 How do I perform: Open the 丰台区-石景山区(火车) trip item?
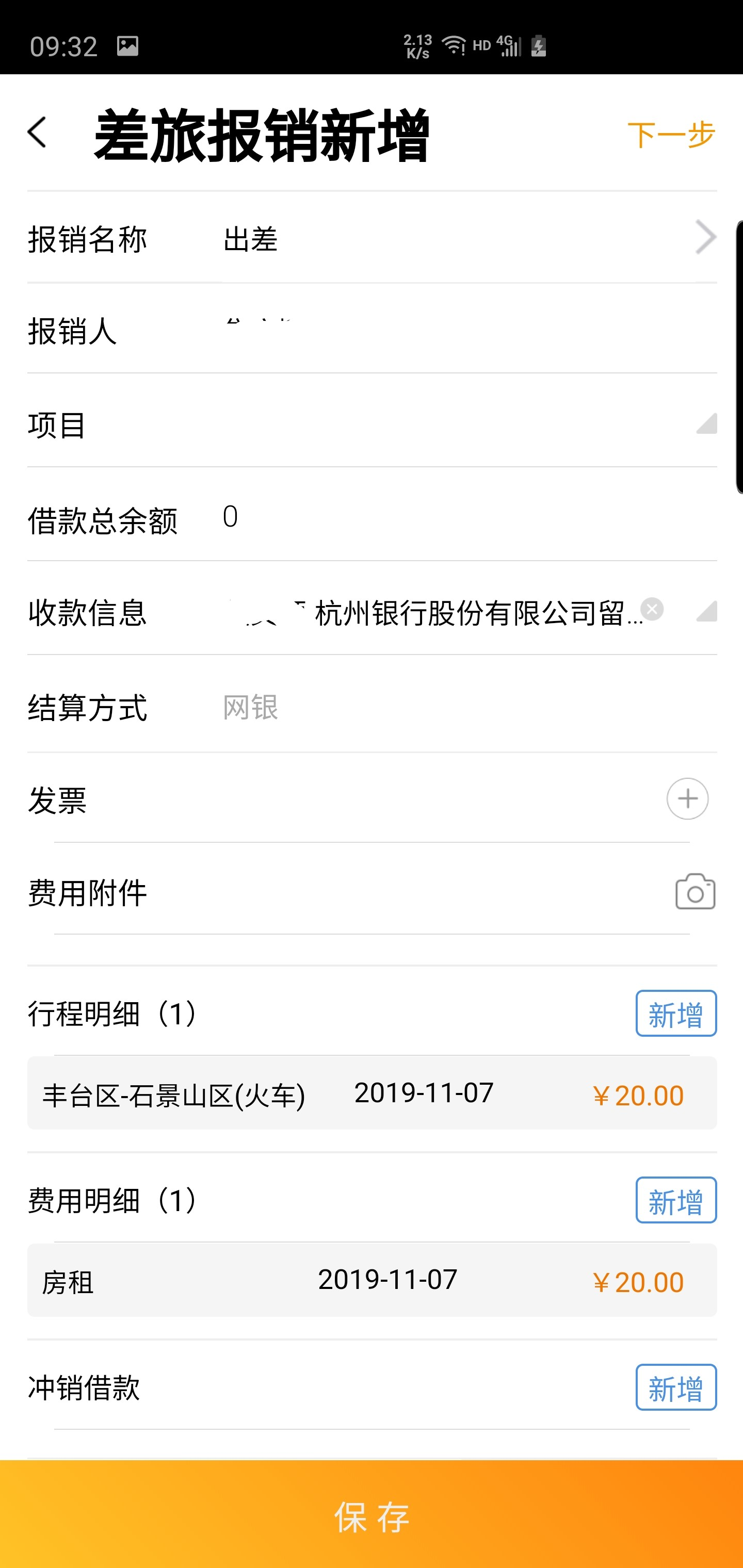372,1093
